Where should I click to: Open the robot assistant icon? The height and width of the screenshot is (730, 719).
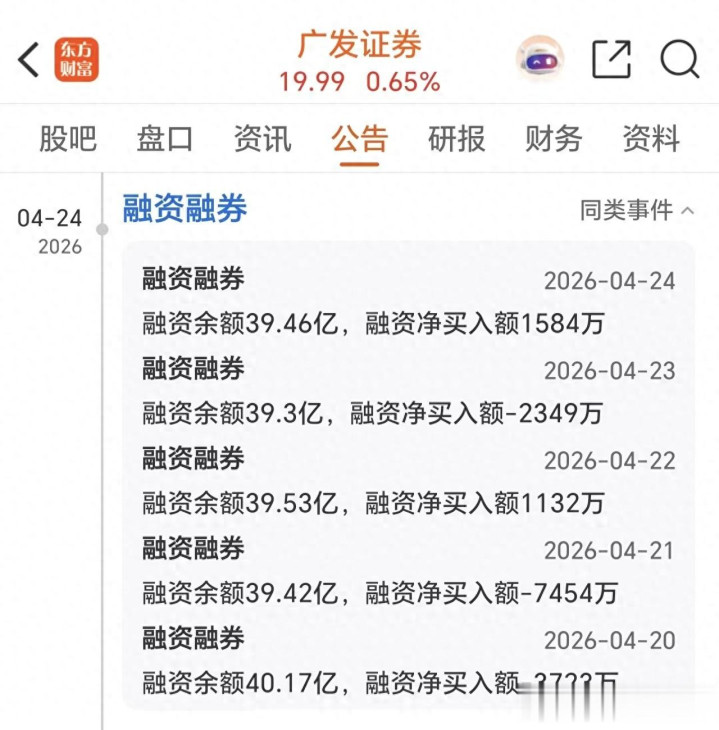point(540,60)
